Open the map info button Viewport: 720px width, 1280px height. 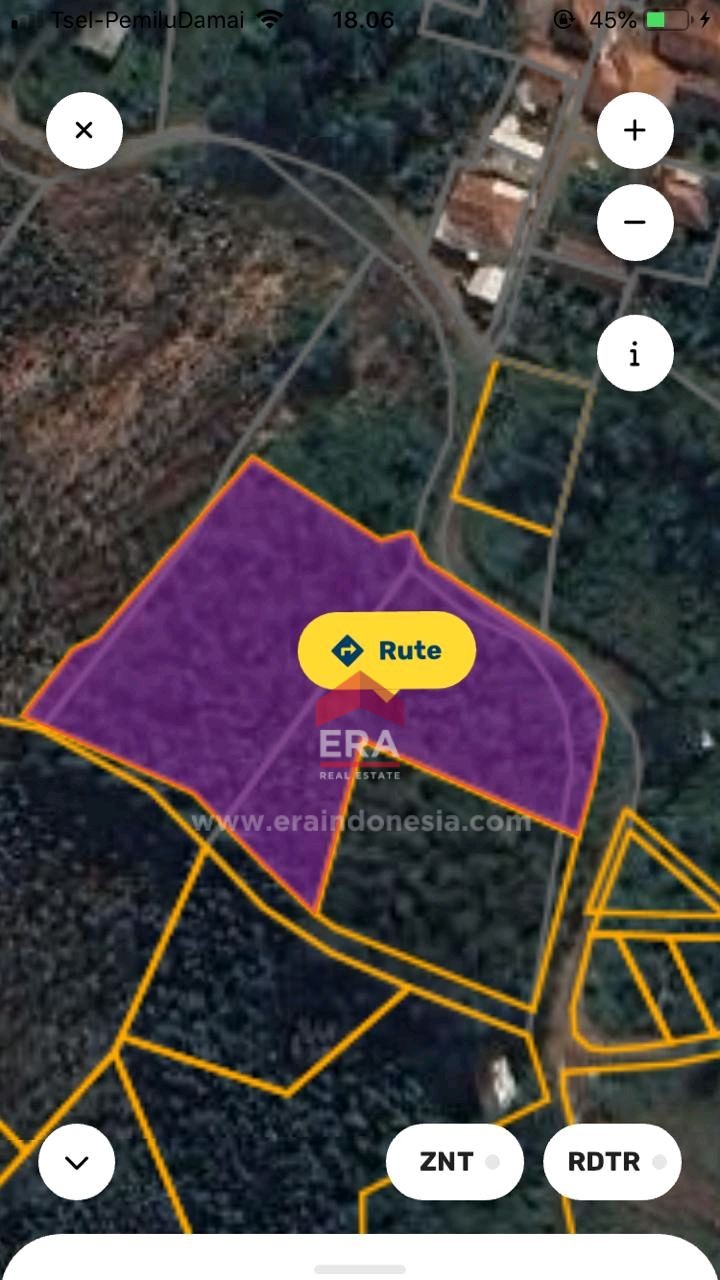pyautogui.click(x=635, y=353)
